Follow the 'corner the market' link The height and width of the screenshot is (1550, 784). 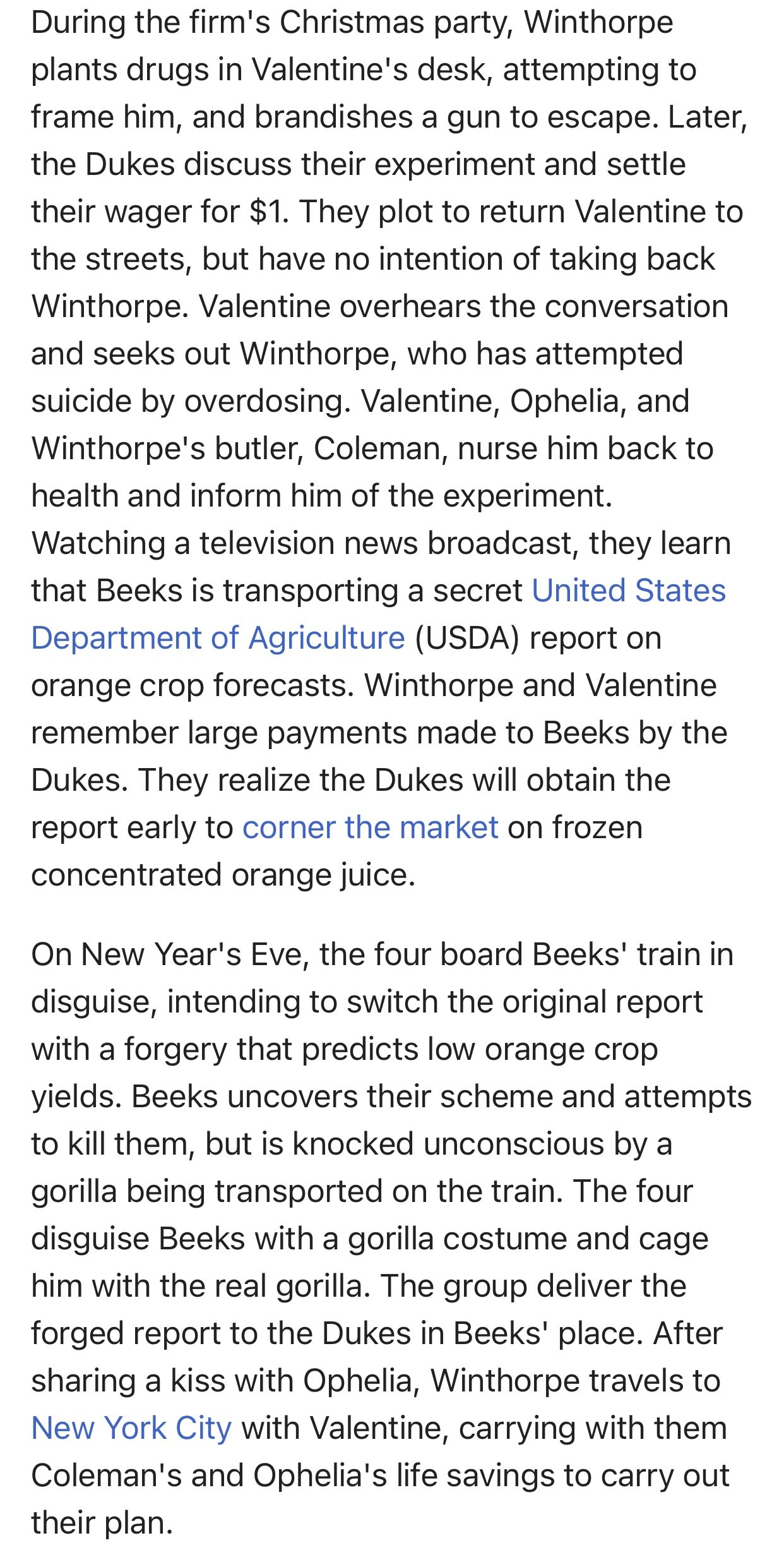pos(371,827)
